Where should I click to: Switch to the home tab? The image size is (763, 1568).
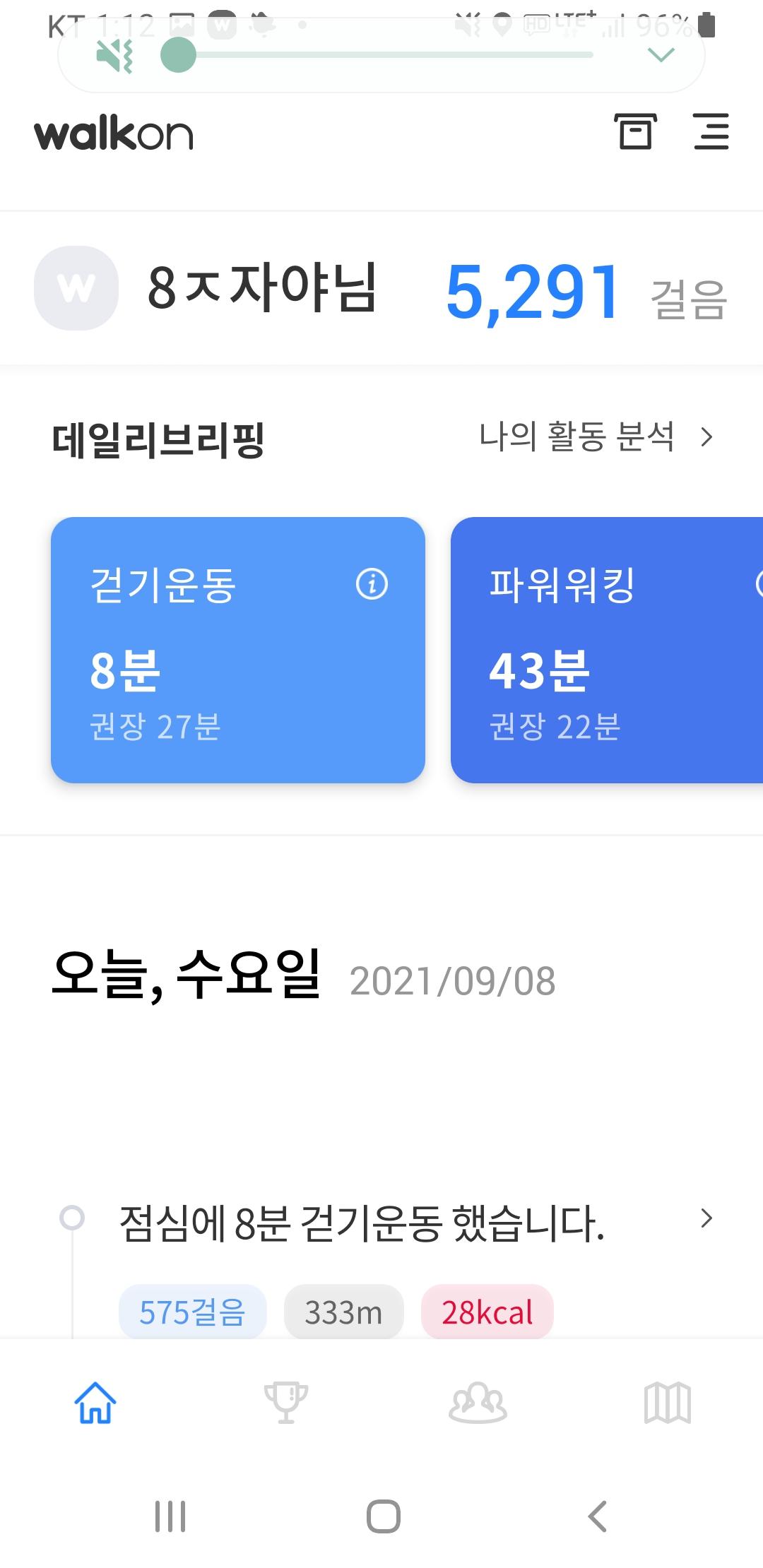pos(95,1403)
